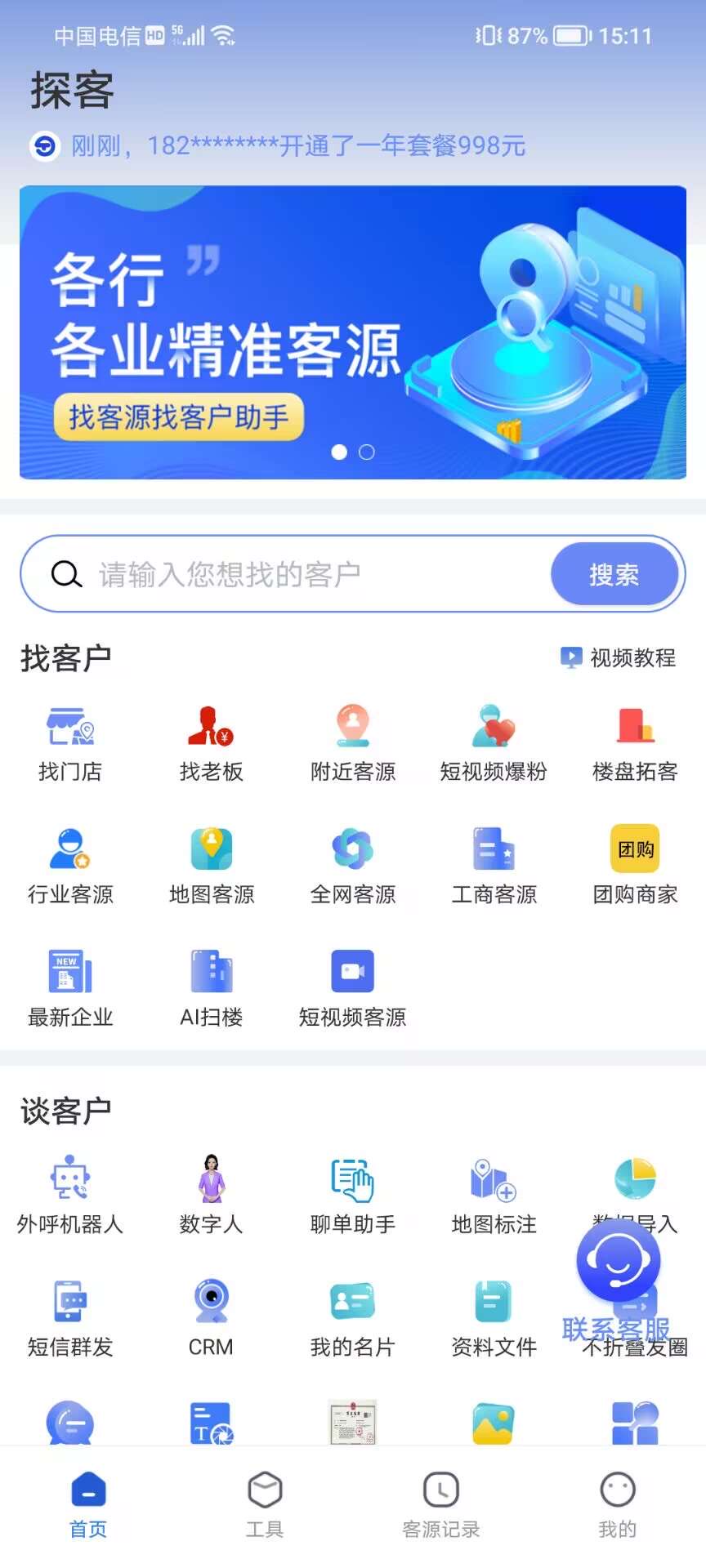The width and height of the screenshot is (706, 1568).
Task: Open the 视频教程 link
Action: (619, 657)
